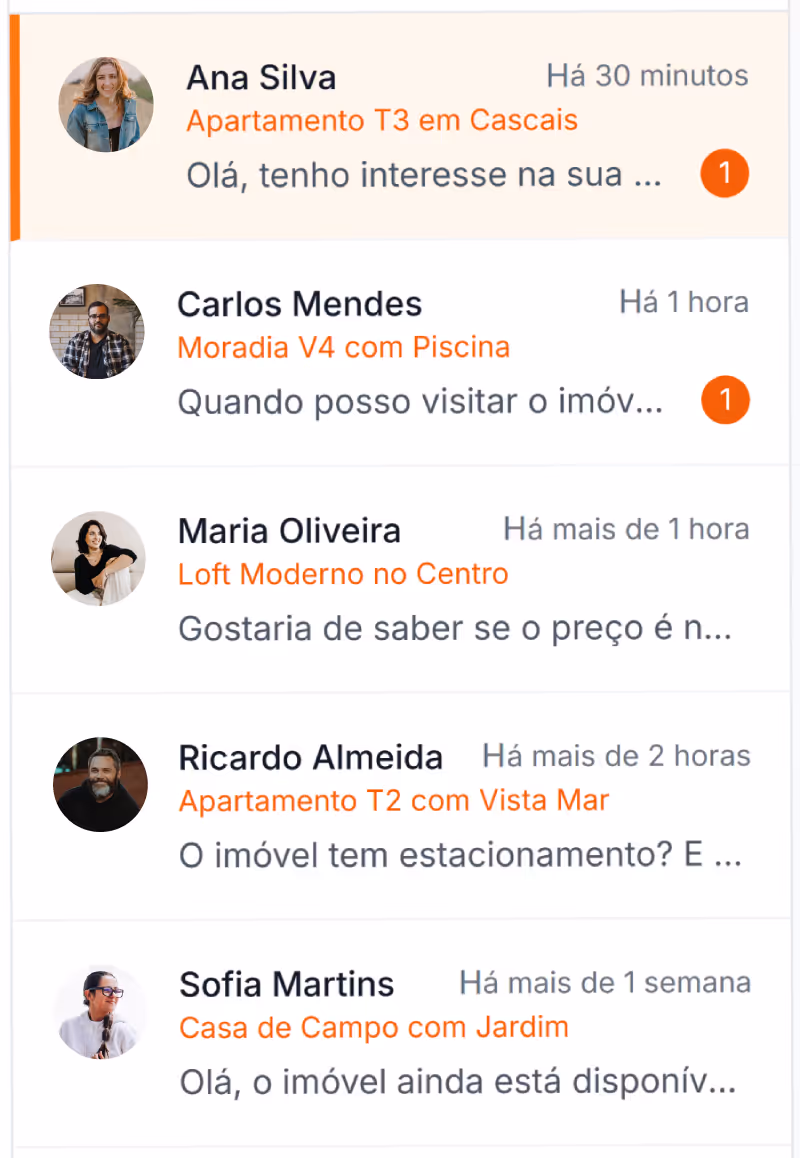This screenshot has width=800, height=1158.
Task: Click Carlos Mendes' profile photo
Action: click(x=96, y=331)
